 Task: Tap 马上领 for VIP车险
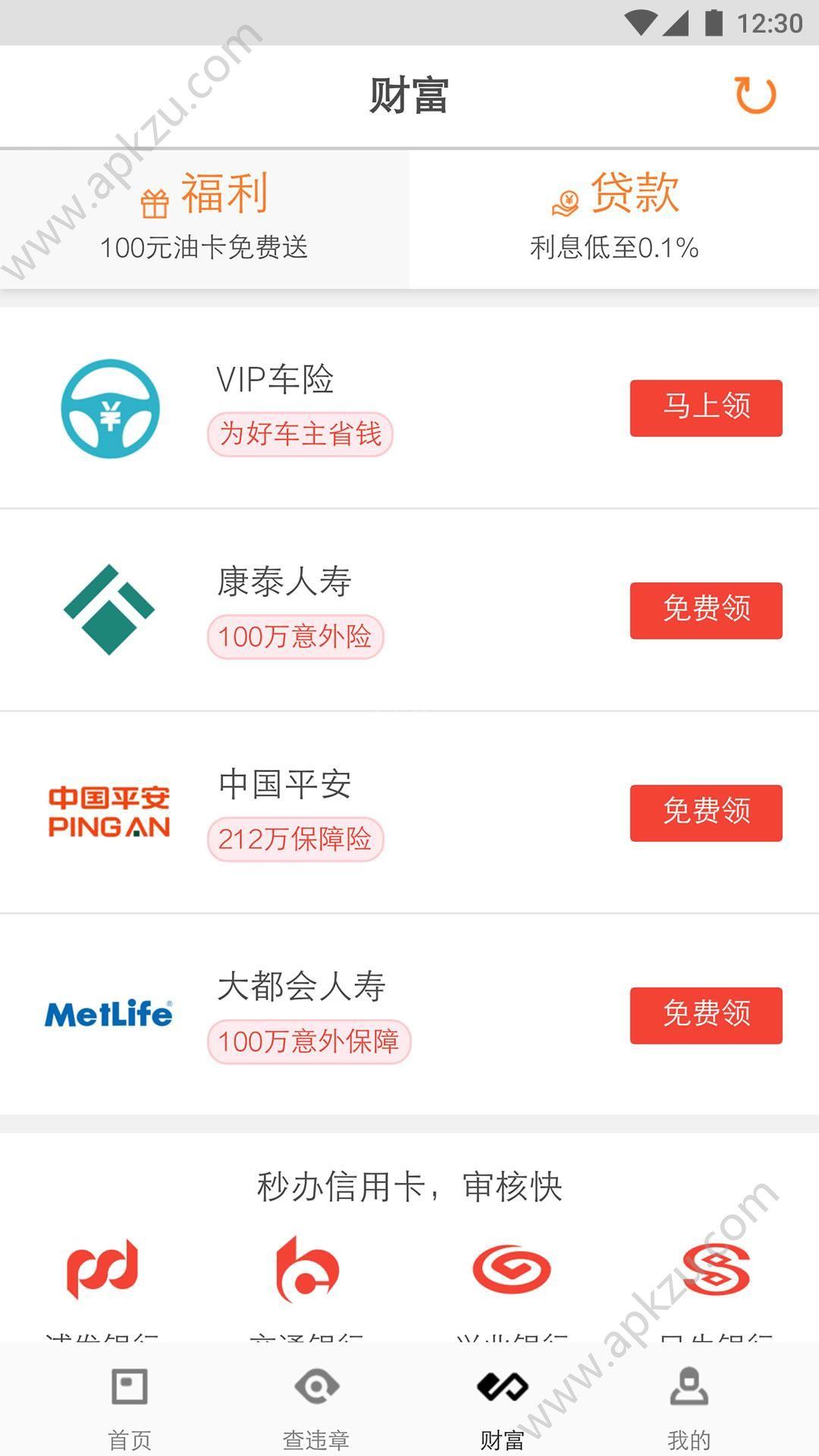pyautogui.click(x=706, y=408)
